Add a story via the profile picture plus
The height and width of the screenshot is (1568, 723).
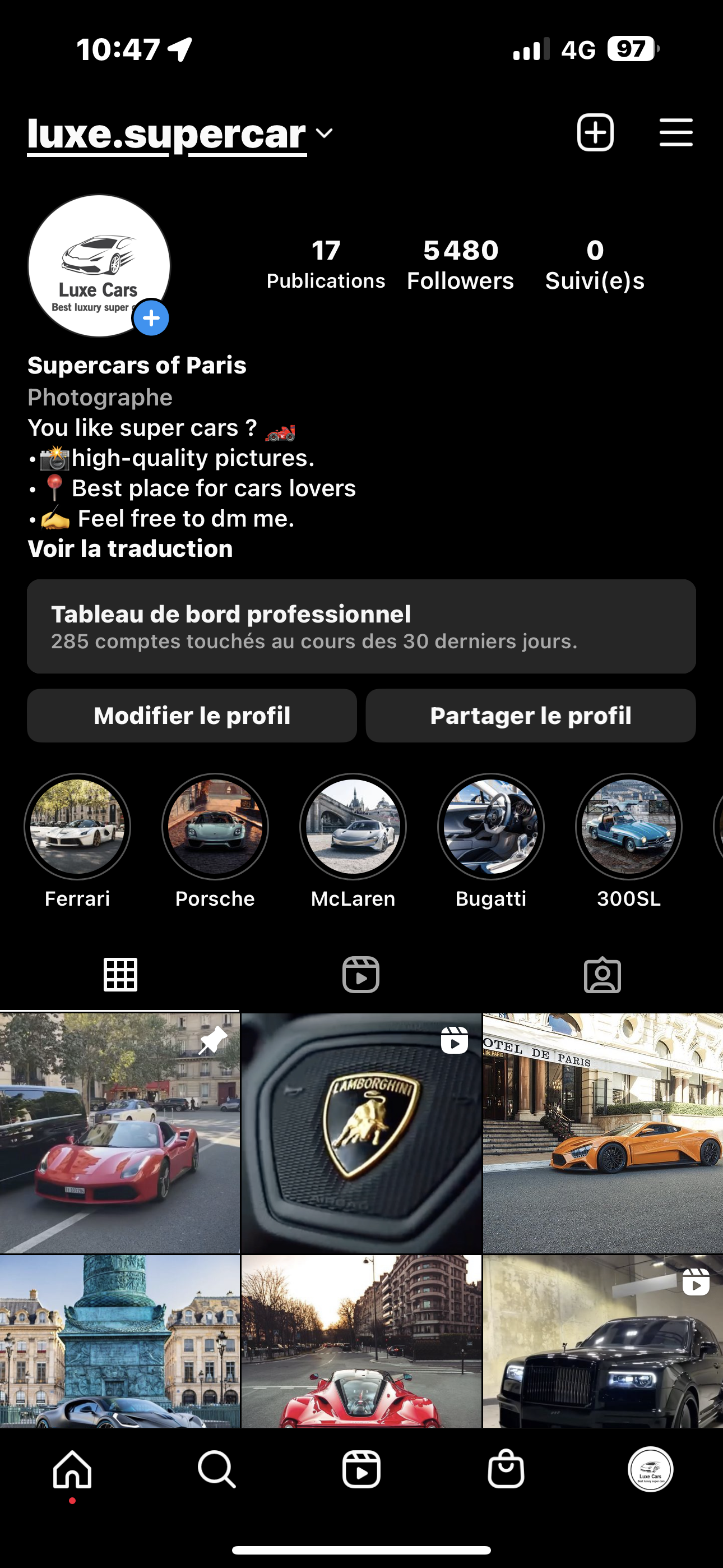151,318
